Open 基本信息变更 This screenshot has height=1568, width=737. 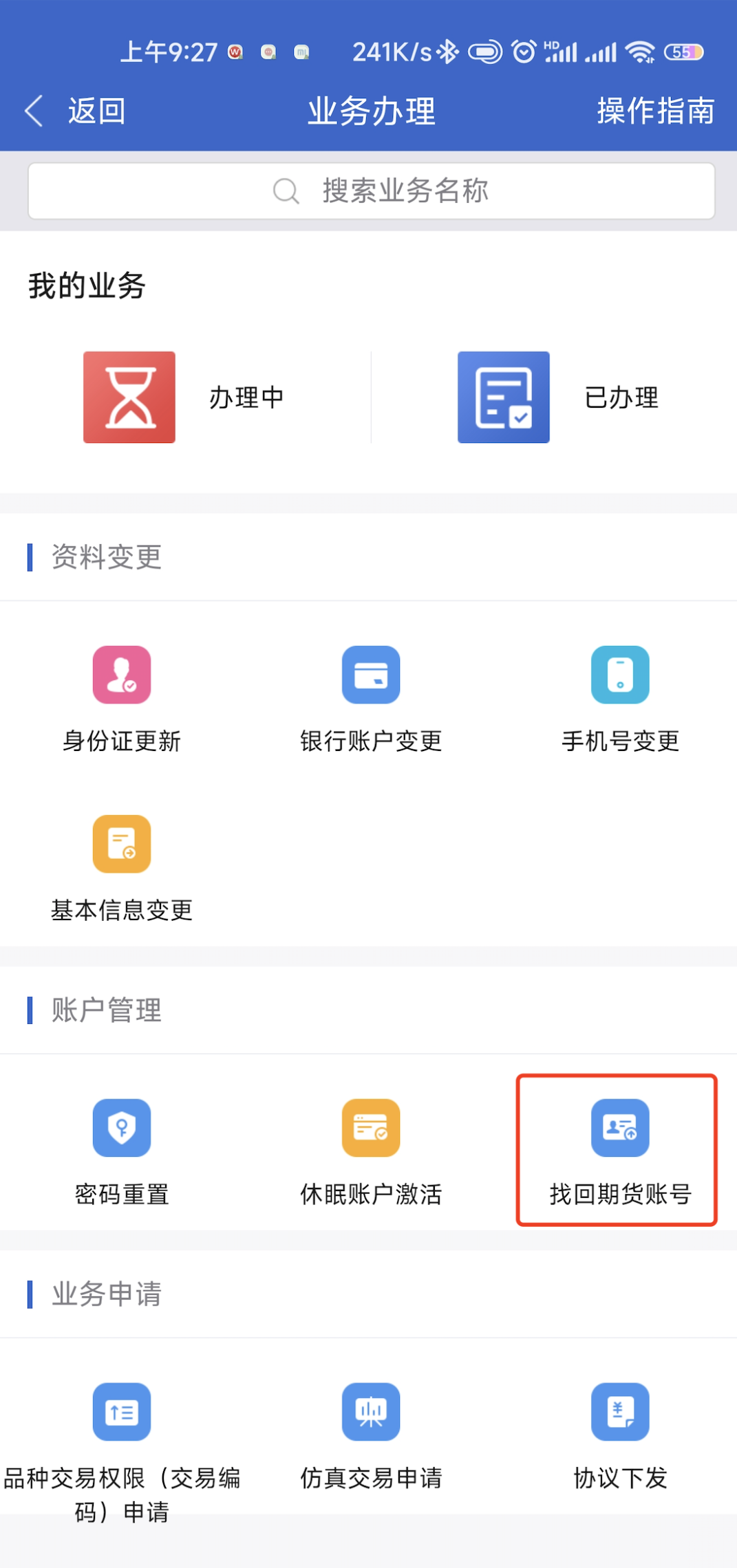tap(122, 868)
